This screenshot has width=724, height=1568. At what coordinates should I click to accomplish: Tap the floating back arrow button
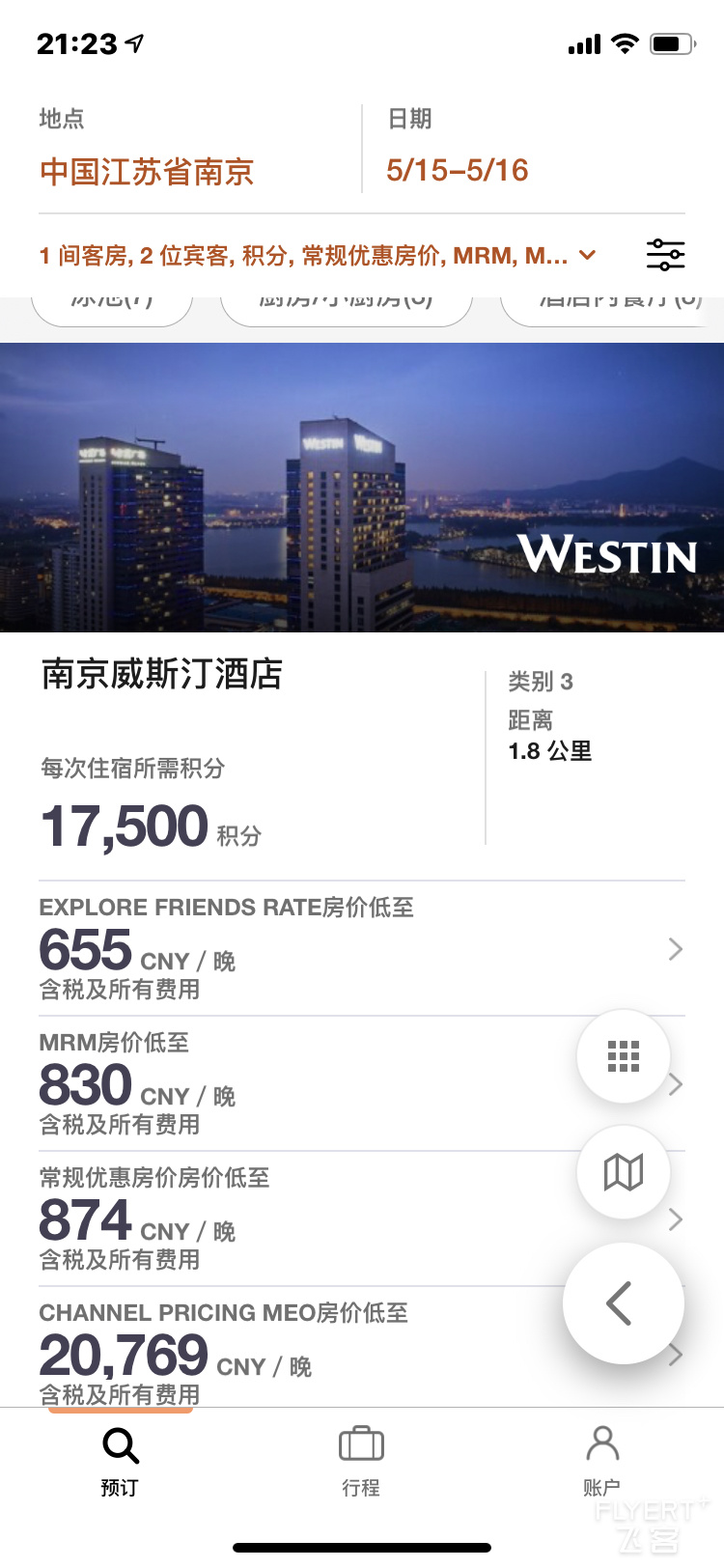[624, 1303]
